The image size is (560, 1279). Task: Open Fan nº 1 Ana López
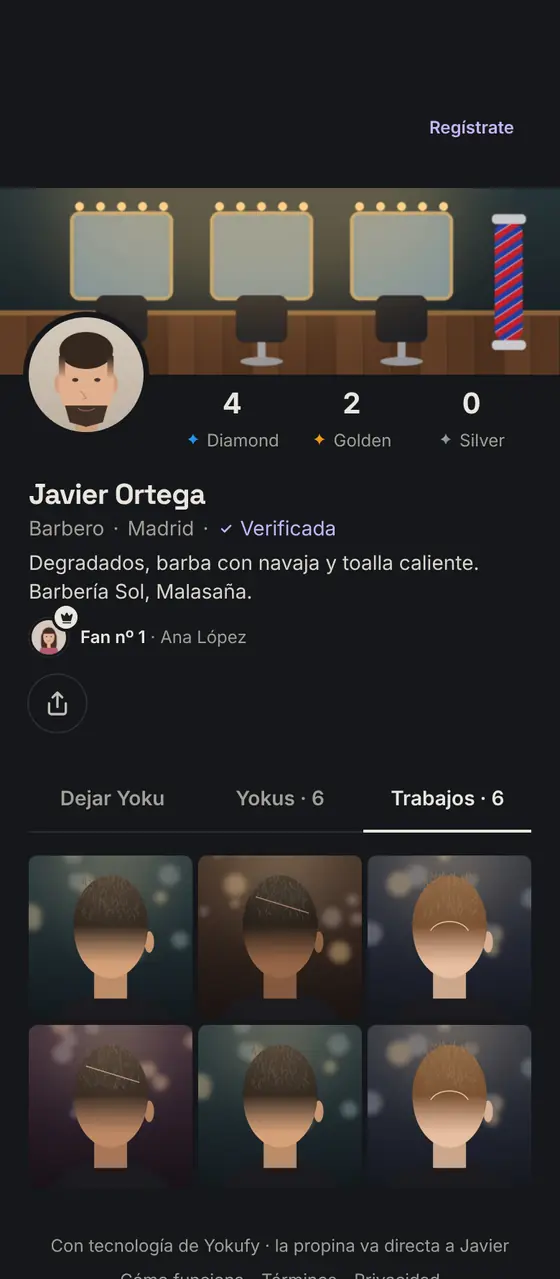(x=139, y=636)
